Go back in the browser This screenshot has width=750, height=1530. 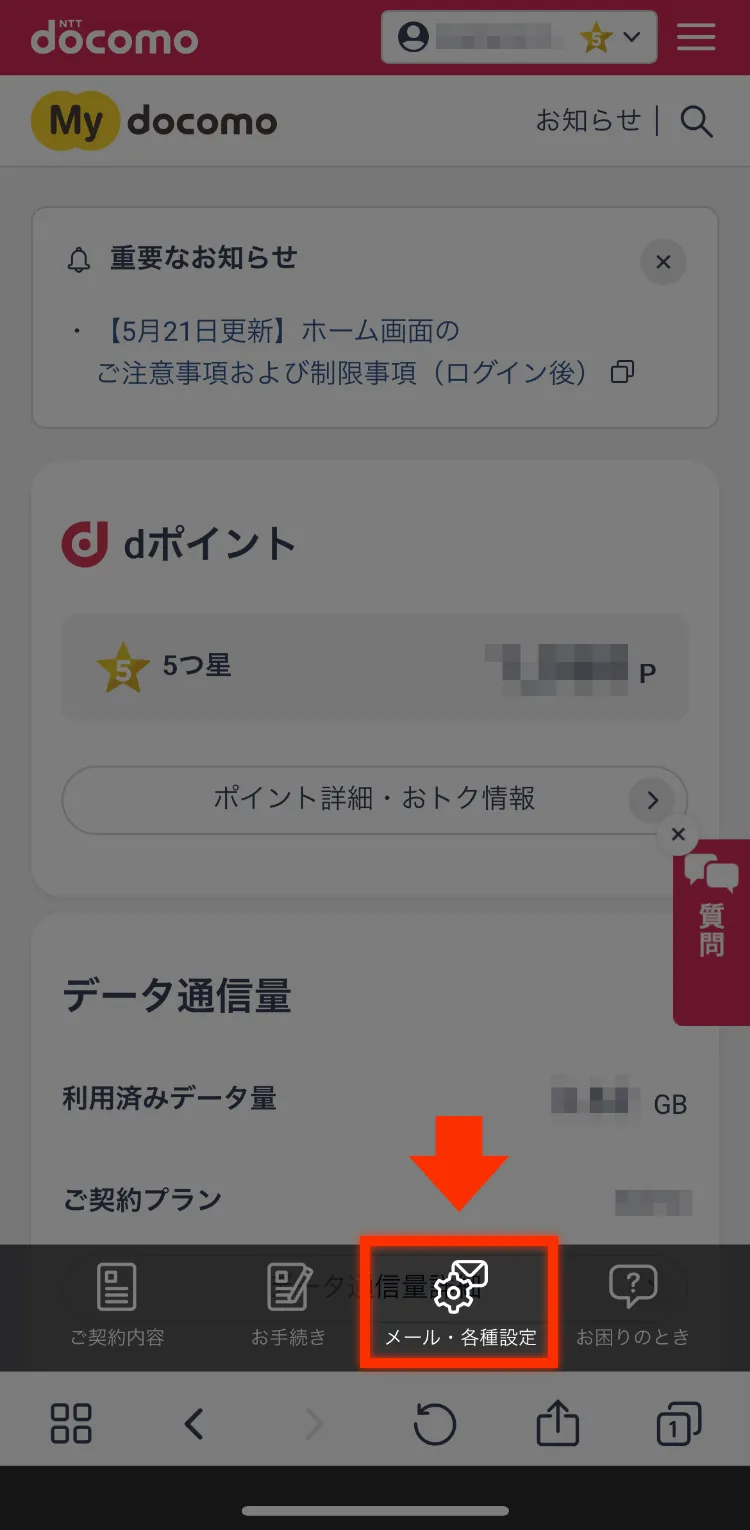tap(194, 1423)
